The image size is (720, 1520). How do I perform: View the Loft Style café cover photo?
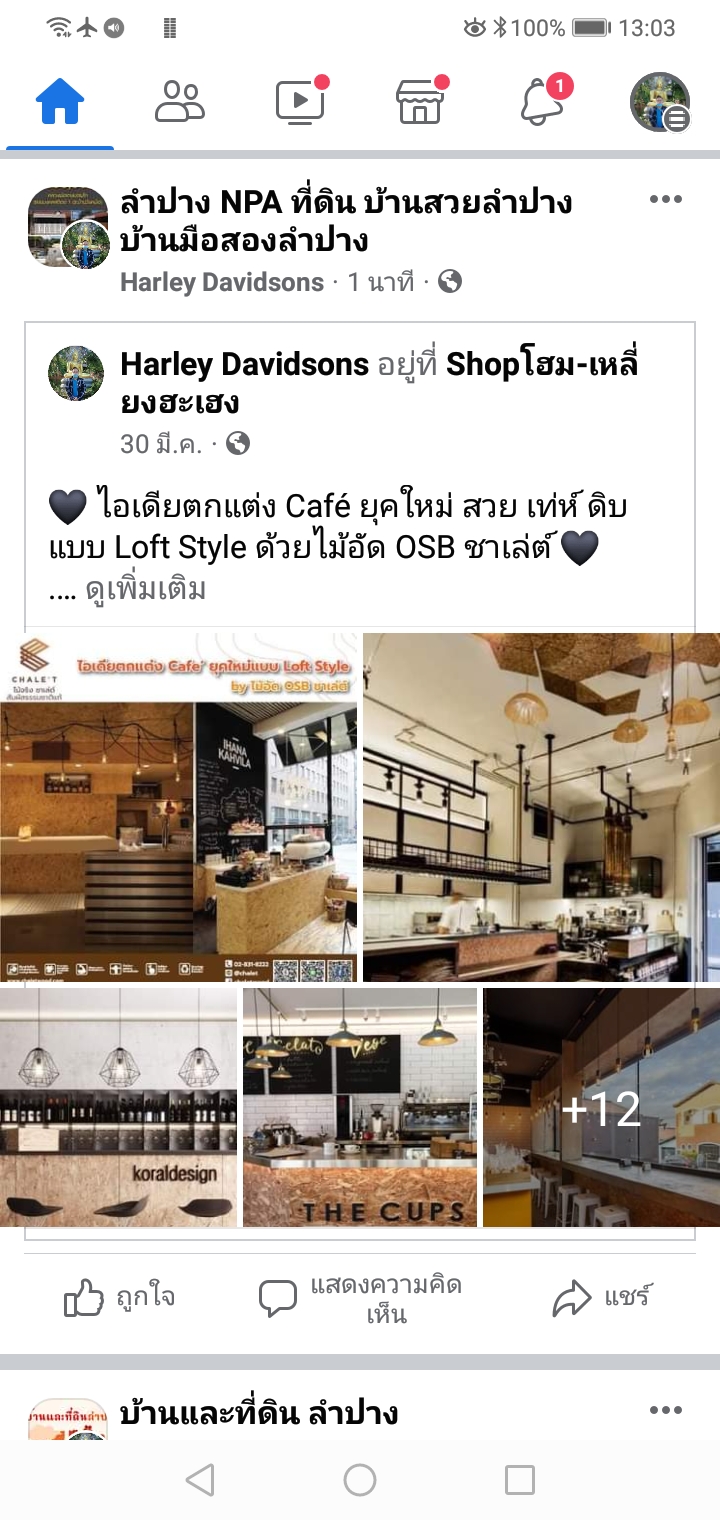[178, 807]
